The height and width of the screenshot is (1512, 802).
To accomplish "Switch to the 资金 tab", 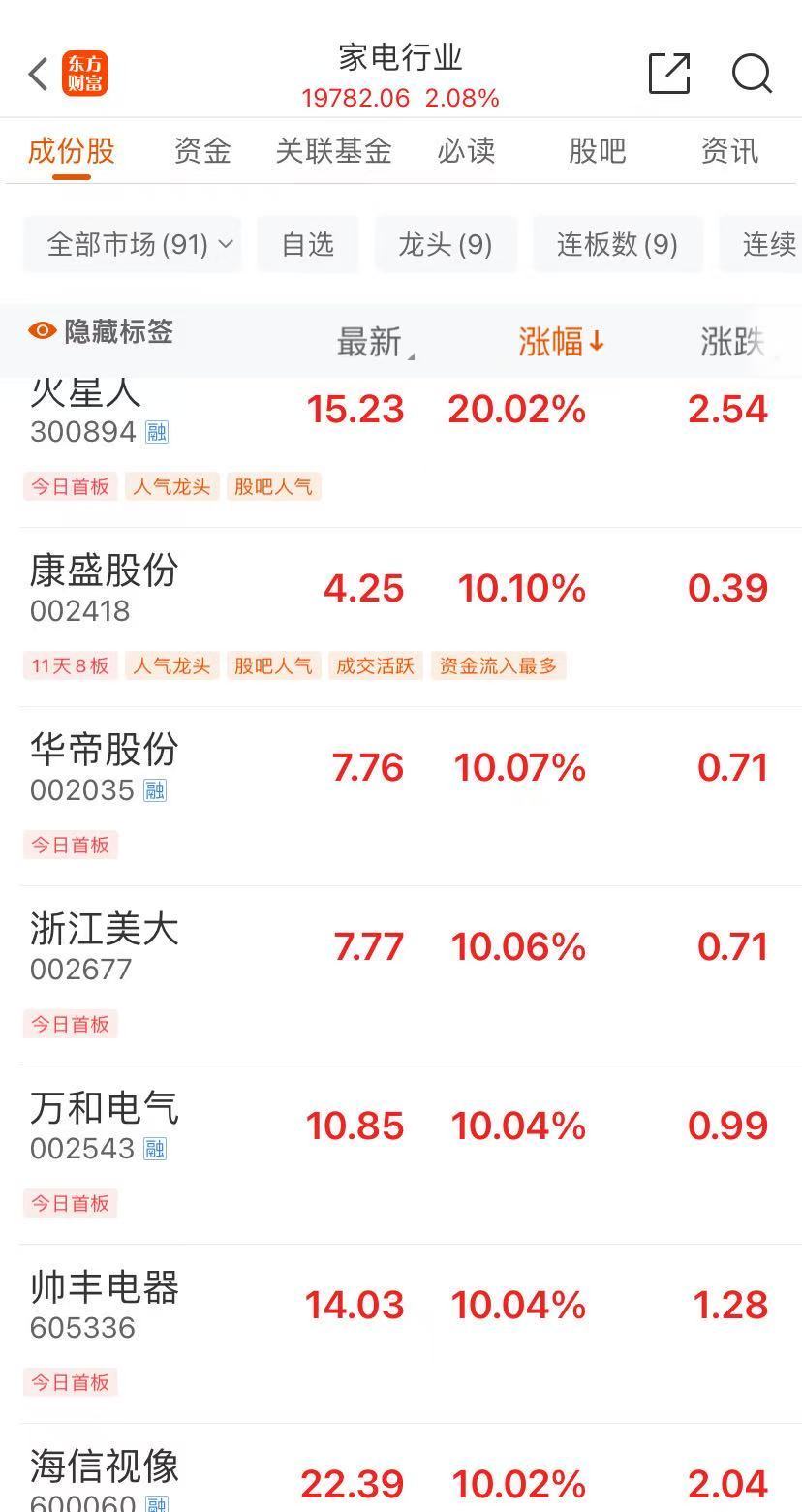I will click(202, 151).
